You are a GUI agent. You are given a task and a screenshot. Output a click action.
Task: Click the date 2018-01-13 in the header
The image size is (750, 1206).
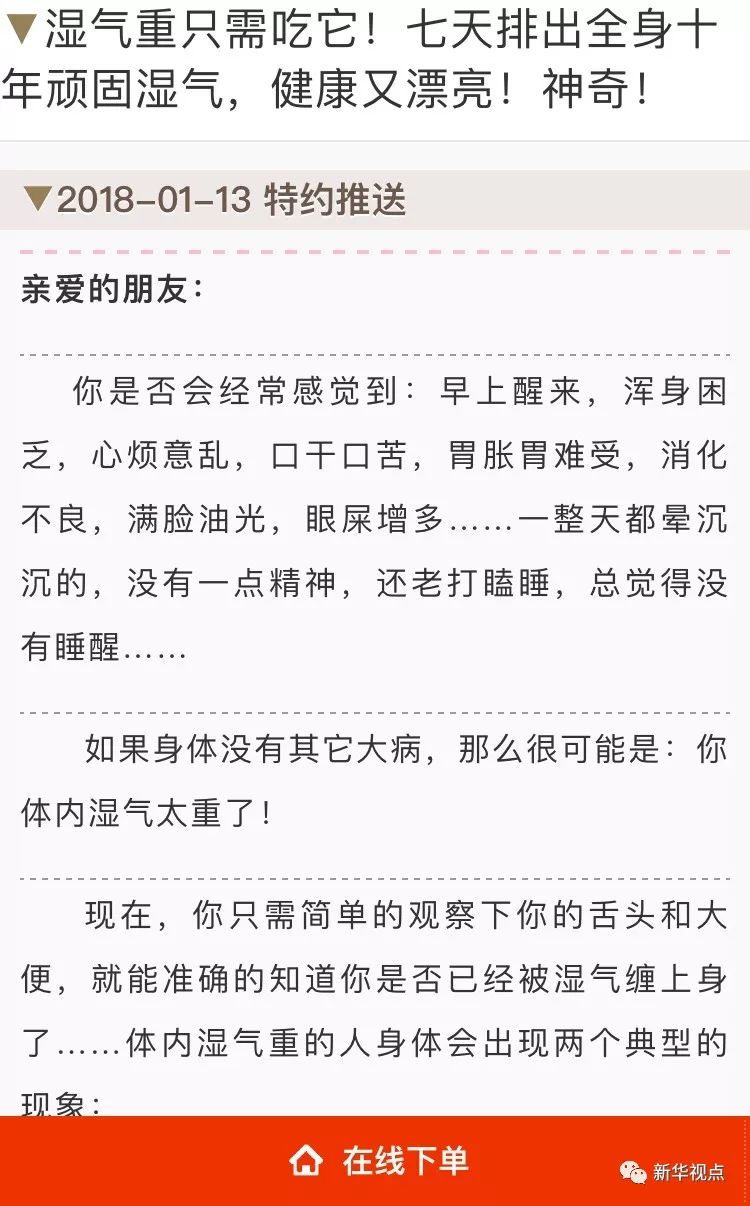point(155,200)
